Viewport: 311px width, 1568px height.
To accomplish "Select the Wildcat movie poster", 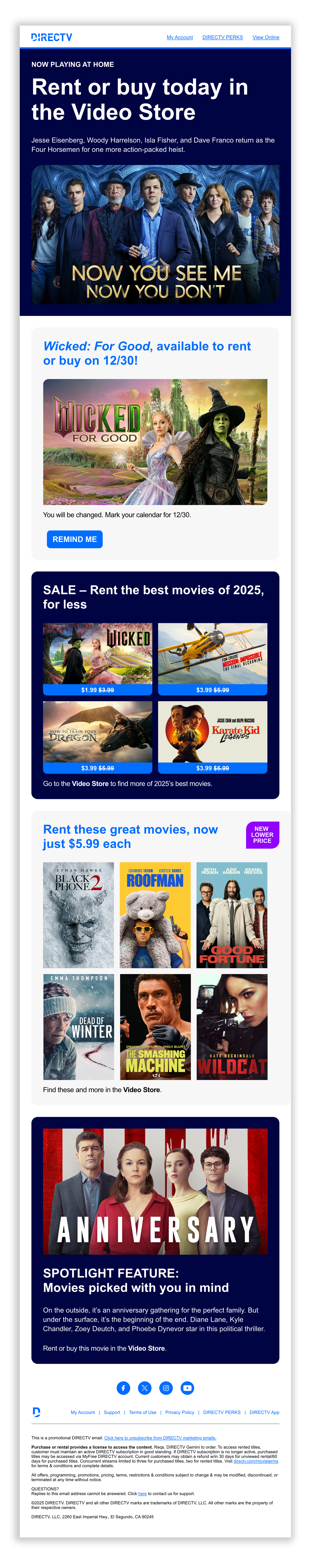I will (232, 1026).
